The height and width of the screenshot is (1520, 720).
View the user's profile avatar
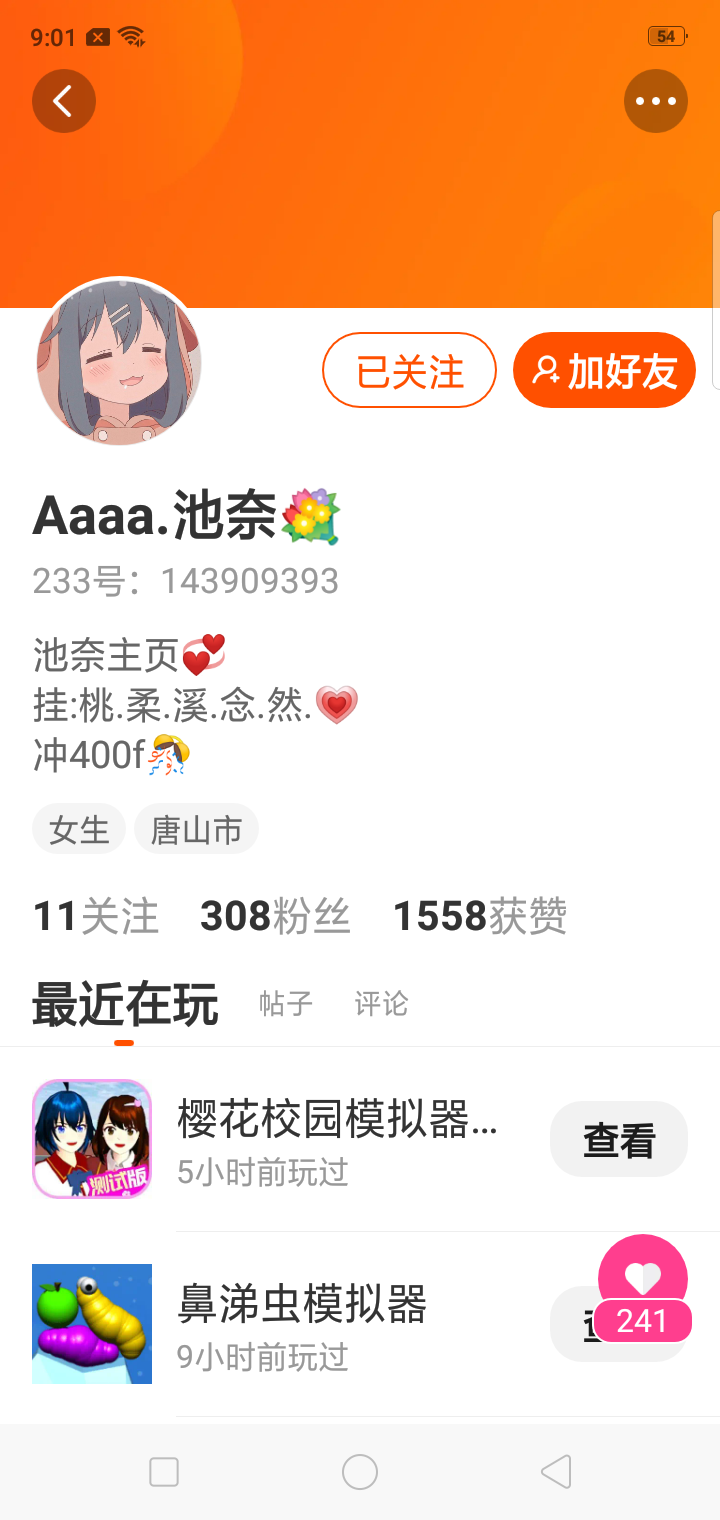[x=119, y=361]
